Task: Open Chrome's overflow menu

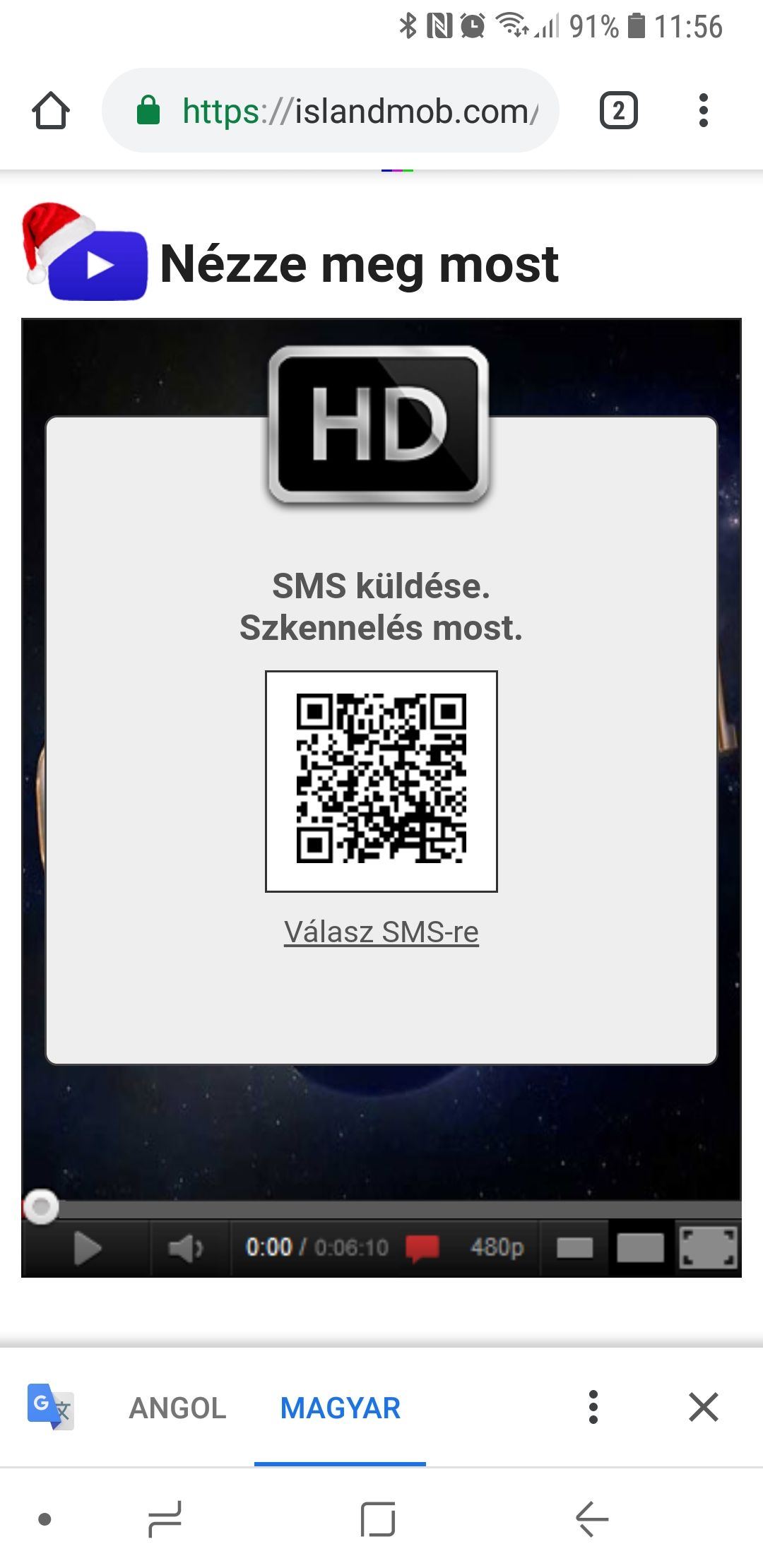Action: 702,111
